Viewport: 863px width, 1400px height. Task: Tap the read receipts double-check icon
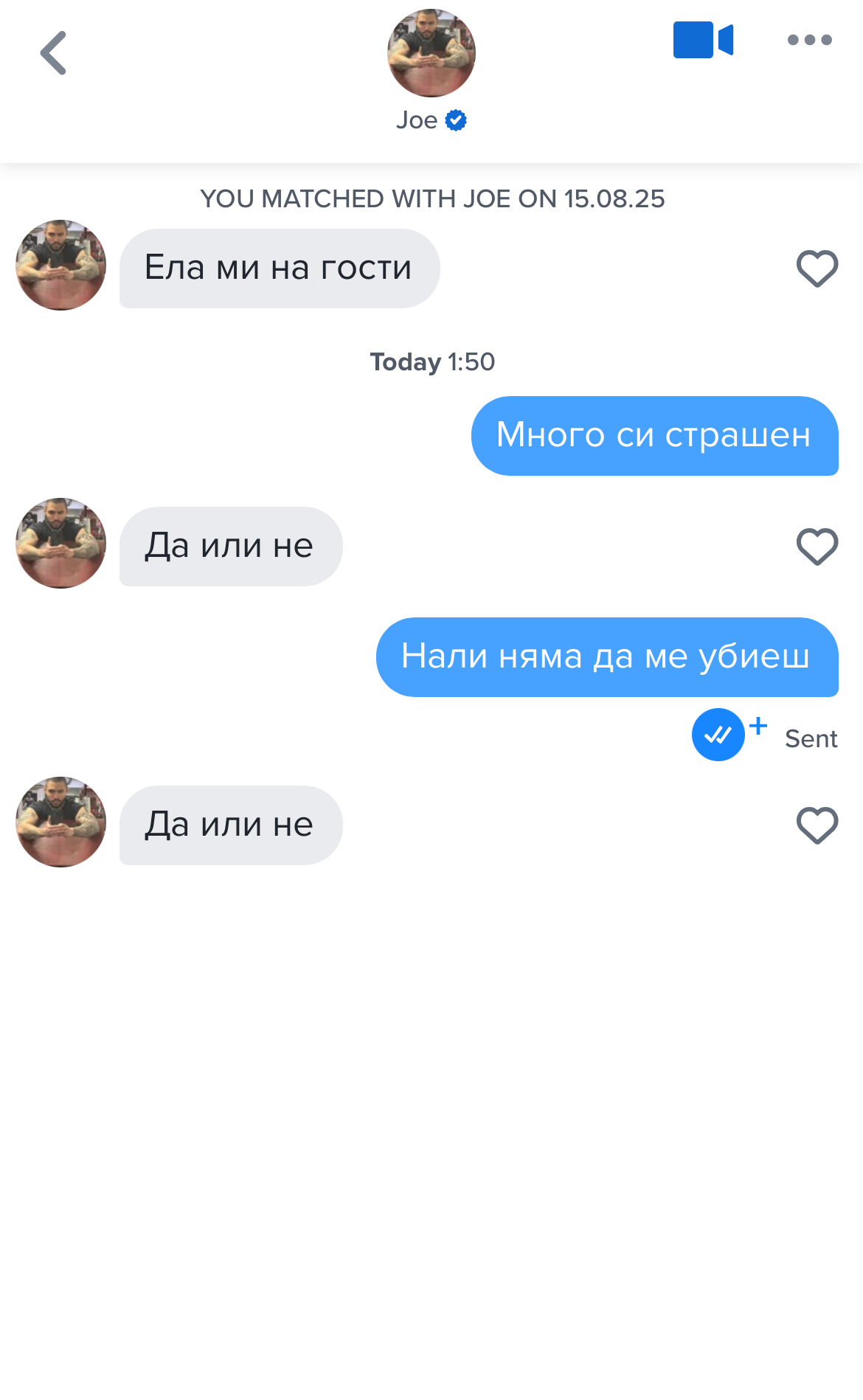tap(718, 735)
